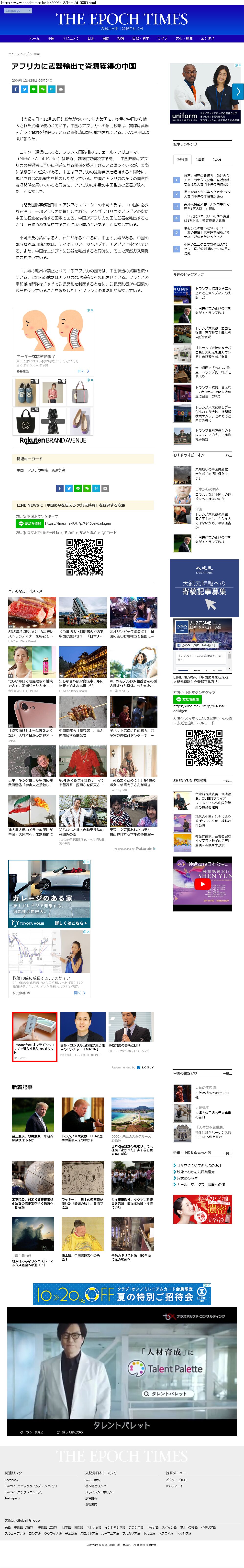Open the 経済 navigation item
This screenshot has width=244, height=1568.
(x=120, y=38)
